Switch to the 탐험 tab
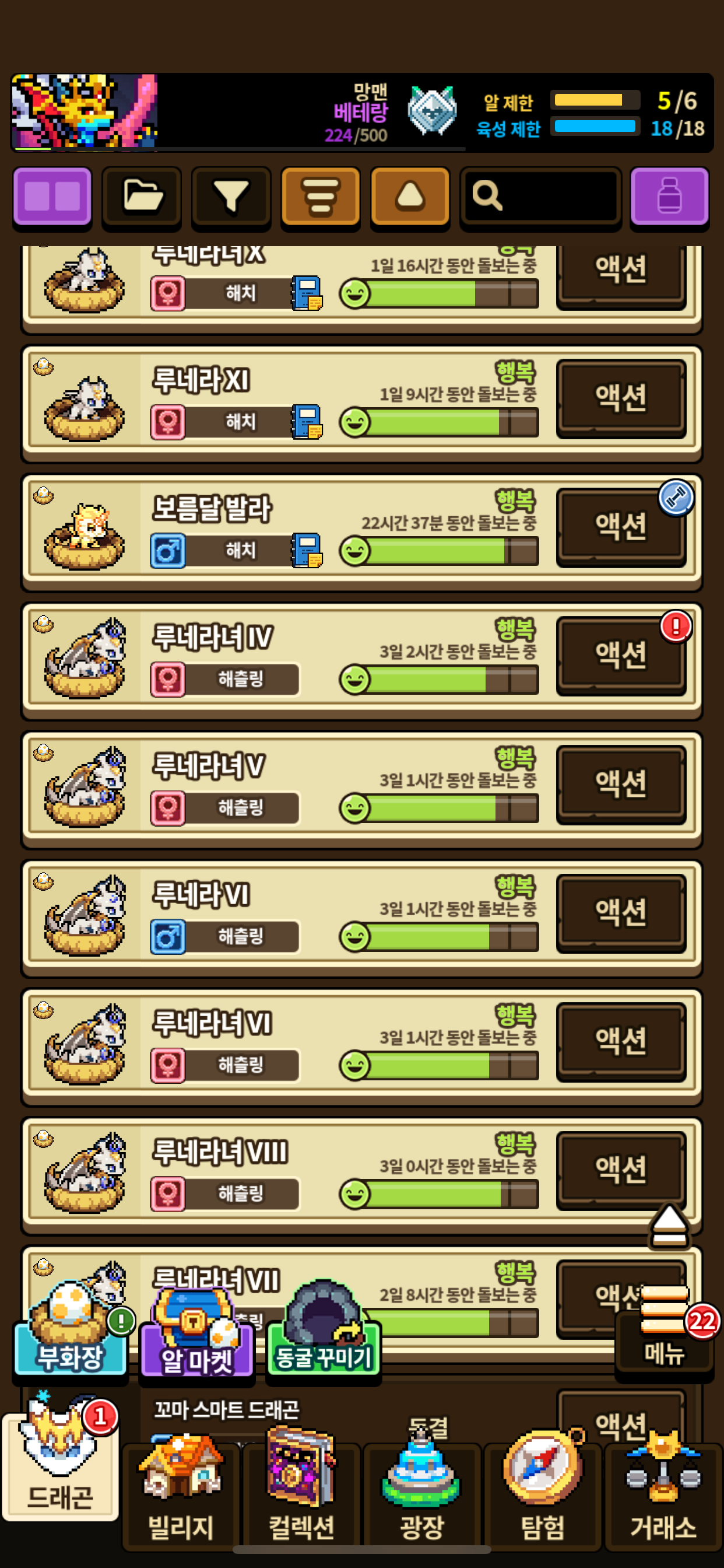Screen dimensions: 724x1568 click(543, 1497)
